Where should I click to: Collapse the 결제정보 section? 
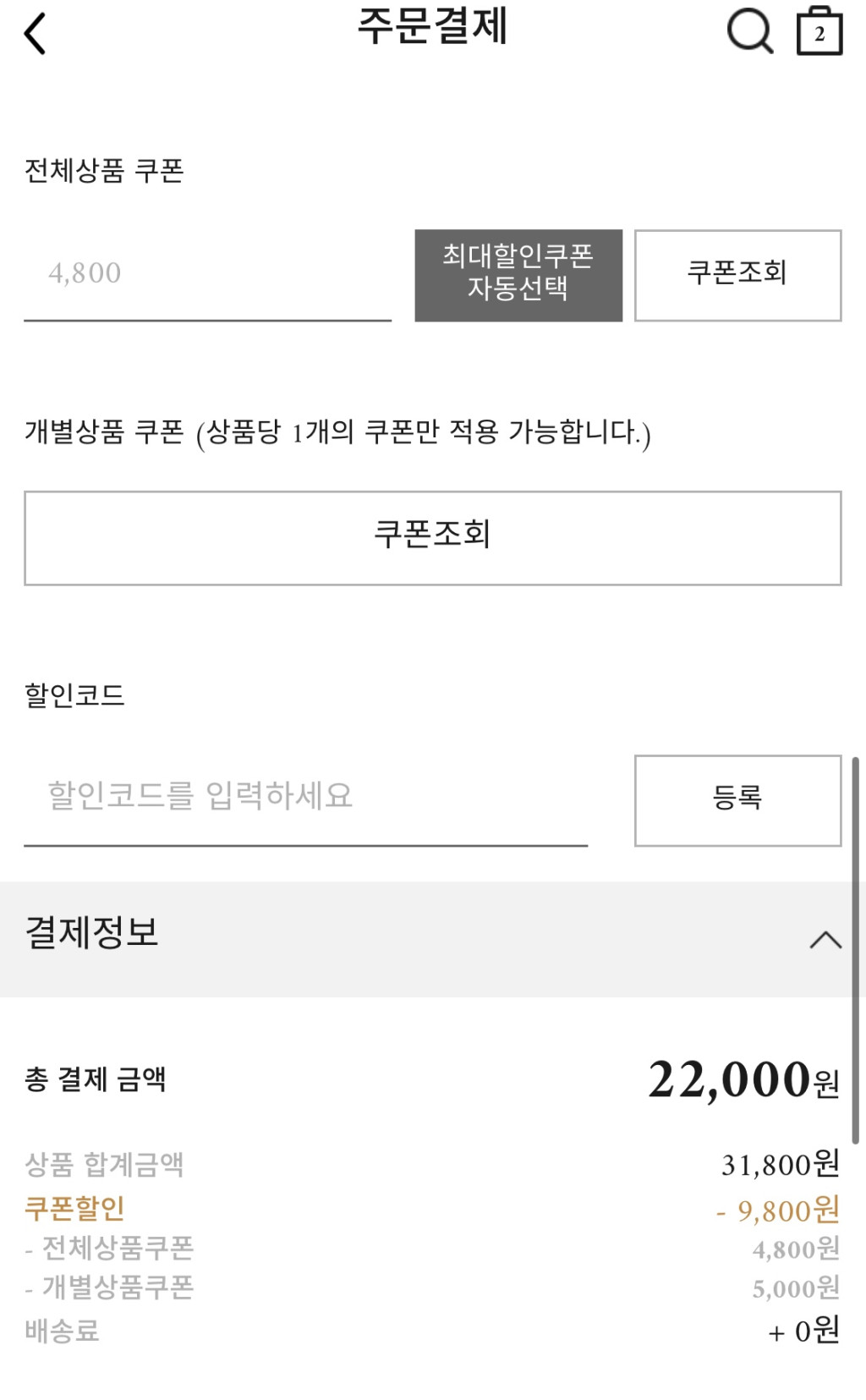tap(825, 939)
